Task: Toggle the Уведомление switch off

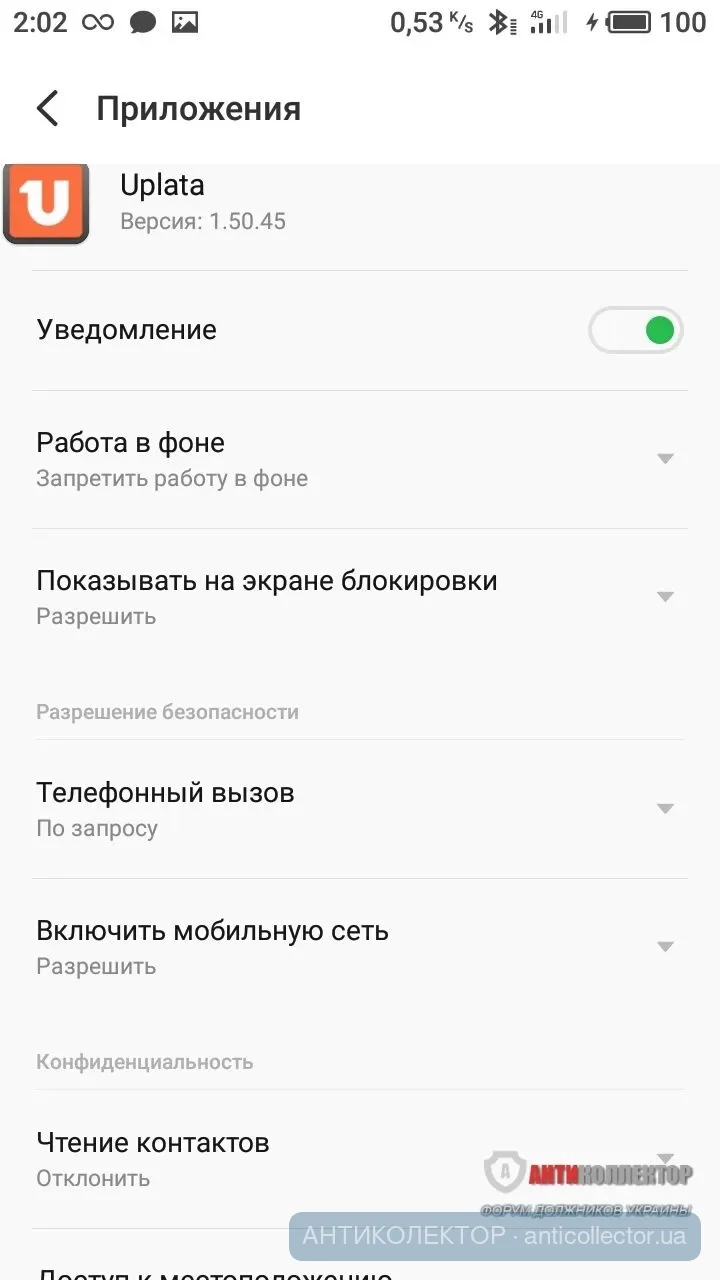Action: [x=636, y=331]
